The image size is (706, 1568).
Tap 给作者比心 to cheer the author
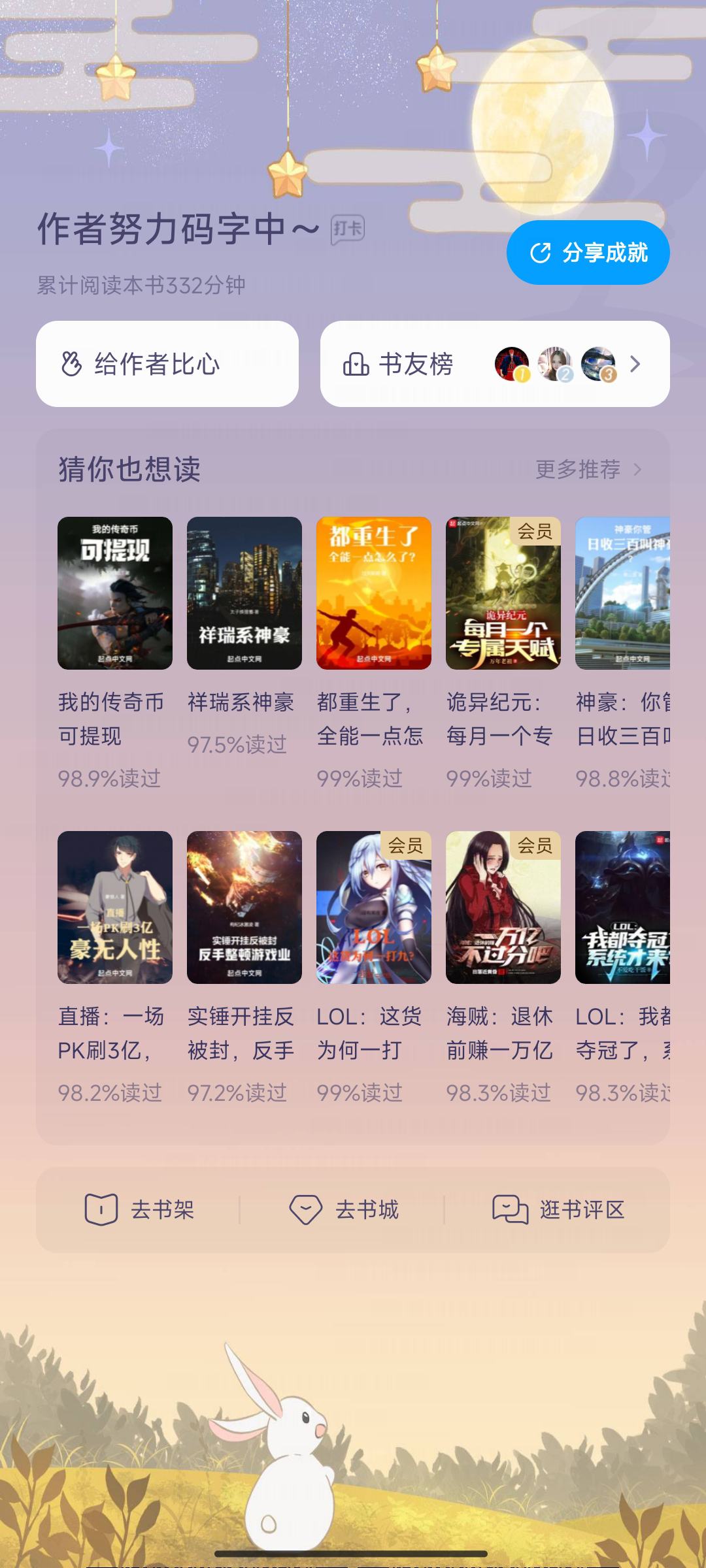coord(167,364)
